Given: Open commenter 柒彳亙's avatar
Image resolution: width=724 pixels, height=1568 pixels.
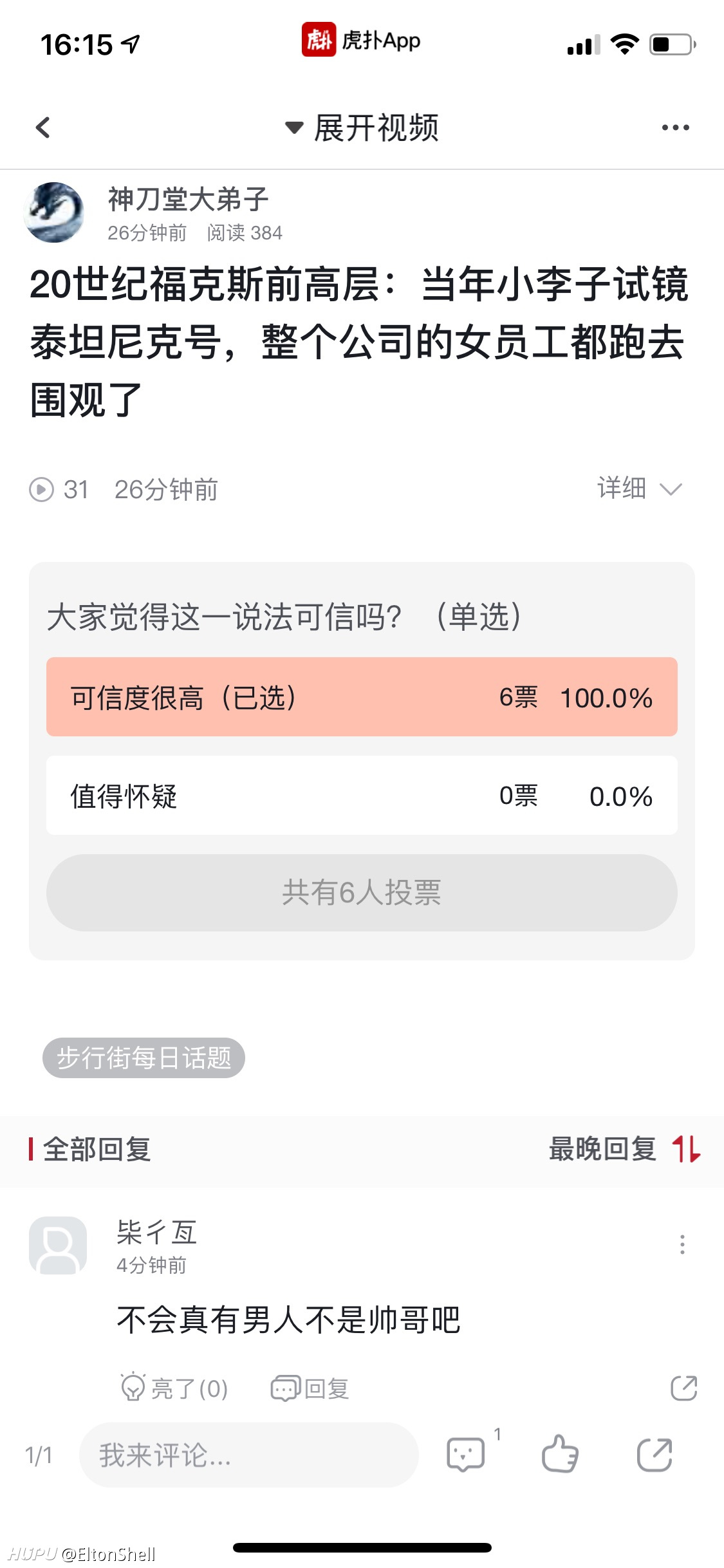Looking at the screenshot, I should 58,1245.
